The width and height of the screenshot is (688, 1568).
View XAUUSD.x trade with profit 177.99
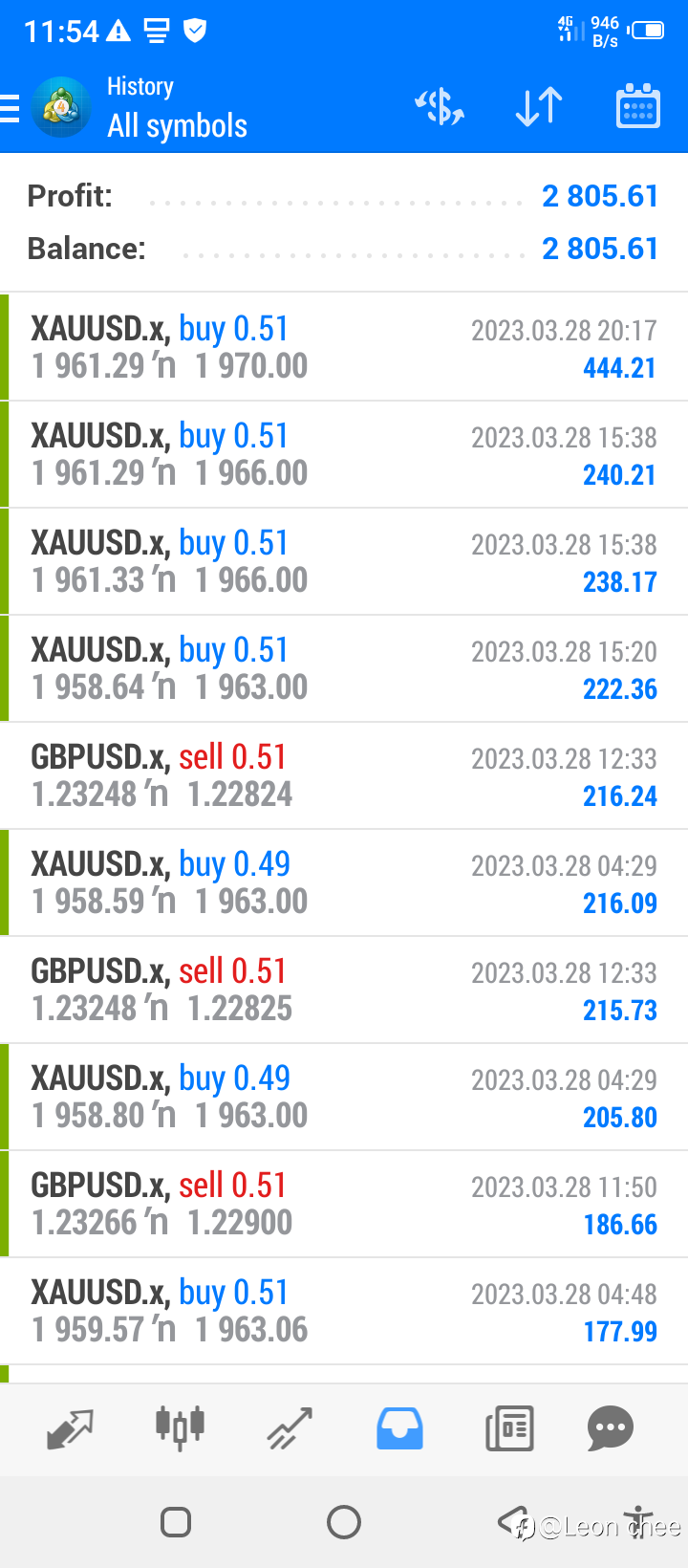coord(344,1311)
